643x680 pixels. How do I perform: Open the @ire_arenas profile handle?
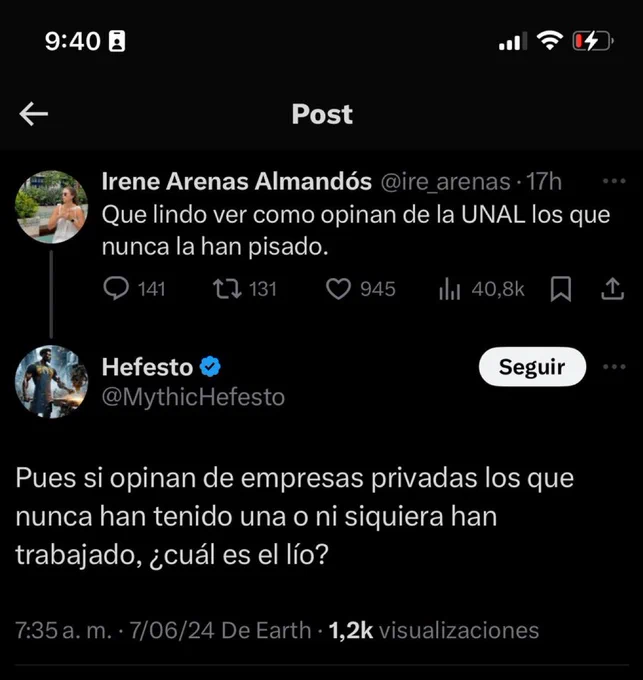coord(446,182)
